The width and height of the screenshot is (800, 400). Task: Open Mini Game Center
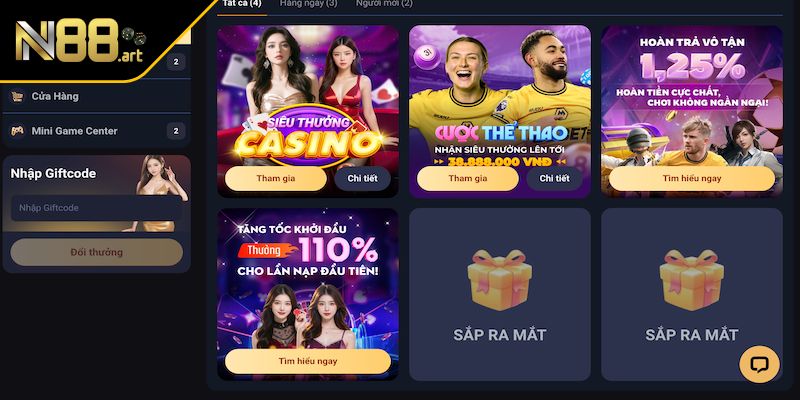(75, 131)
